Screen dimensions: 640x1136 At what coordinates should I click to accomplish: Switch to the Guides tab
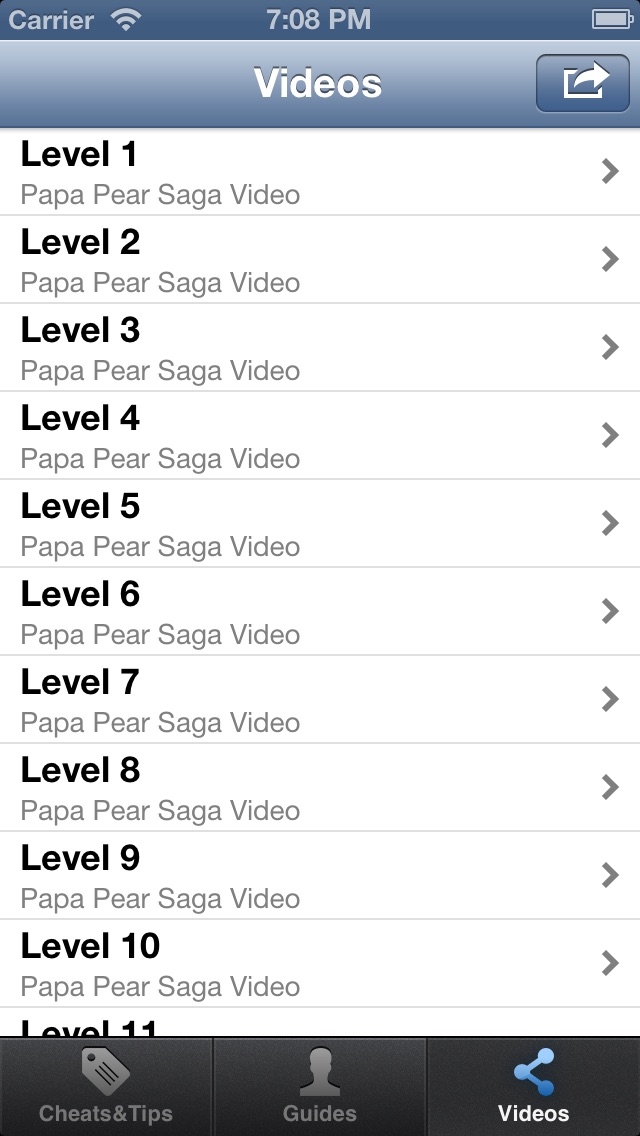[320, 1087]
